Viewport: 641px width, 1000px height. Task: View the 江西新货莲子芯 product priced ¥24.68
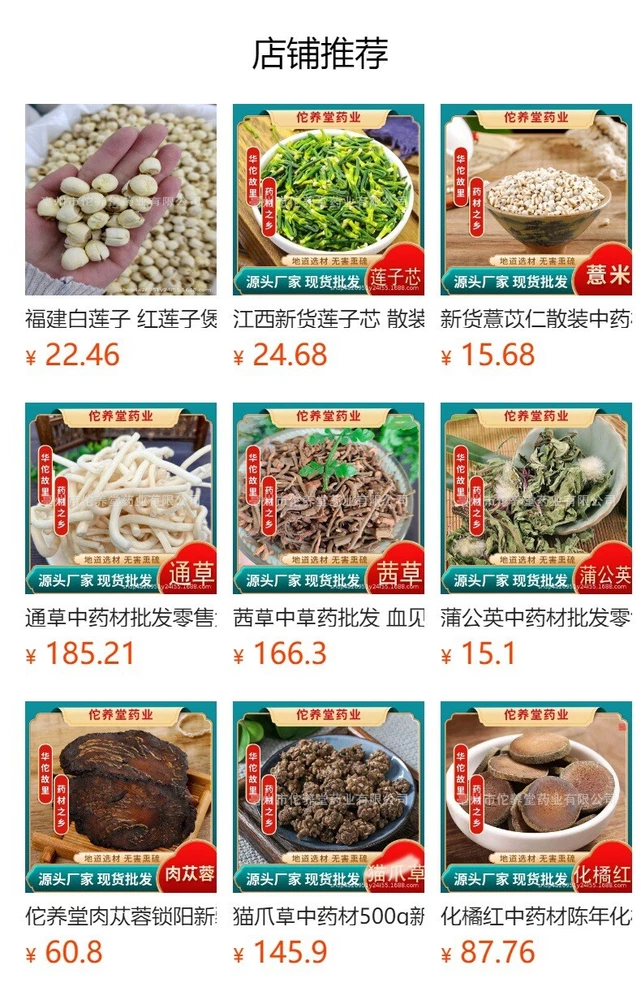coord(328,200)
